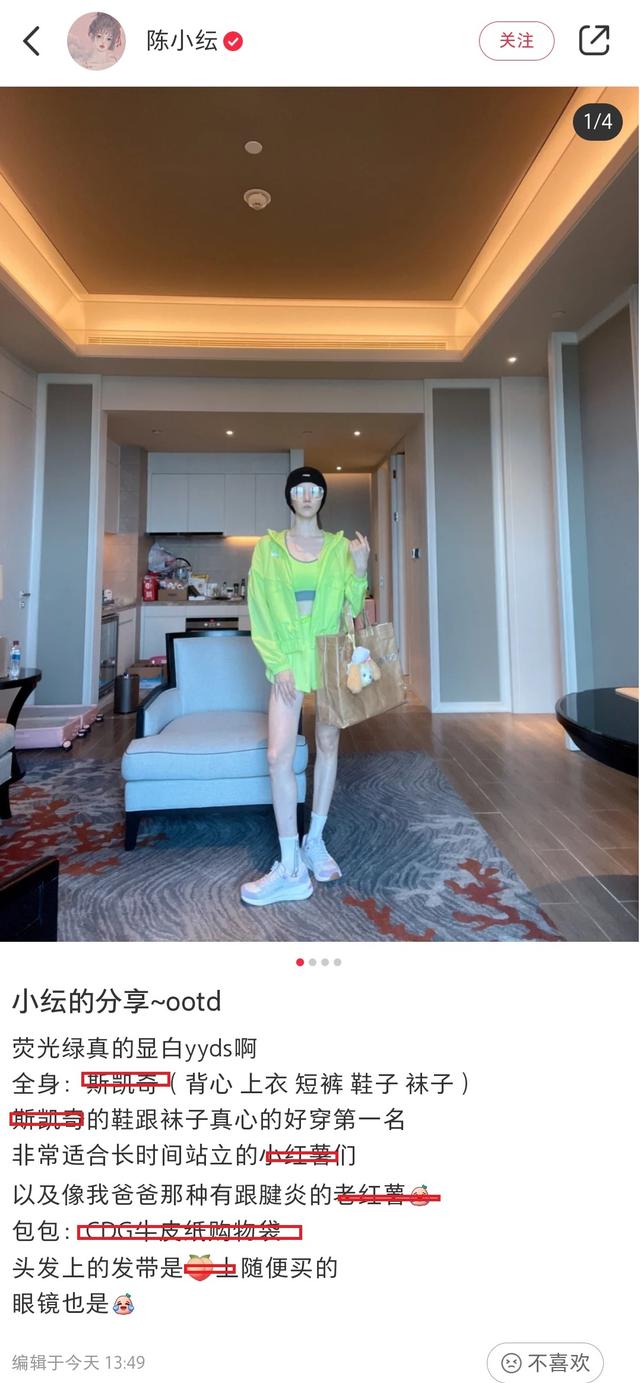Image resolution: width=640 pixels, height=1383 pixels.
Task: Mark the post as 不喜欢
Action: pos(545,1362)
